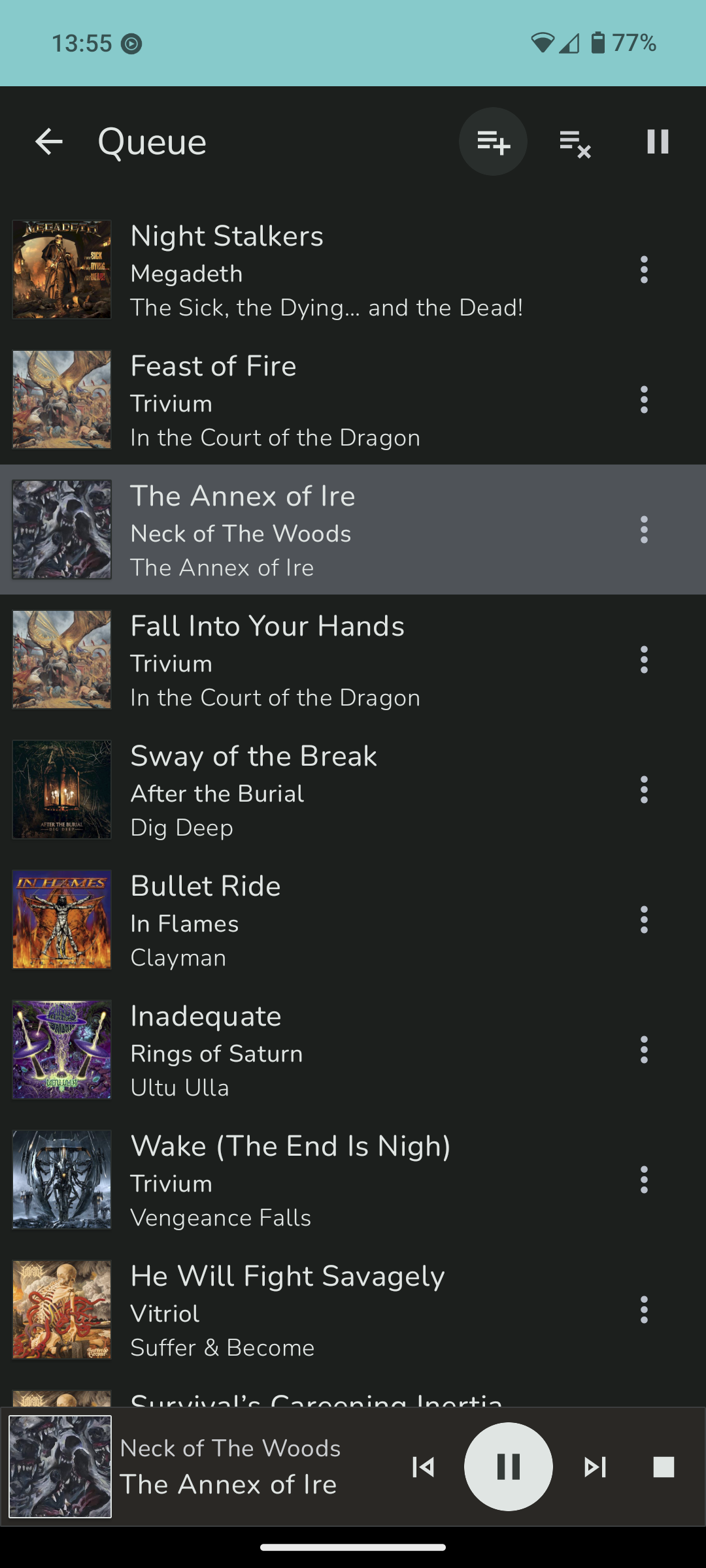Play Feast of Fire by Trivium
This screenshot has height=1568, width=706.
click(x=327, y=400)
